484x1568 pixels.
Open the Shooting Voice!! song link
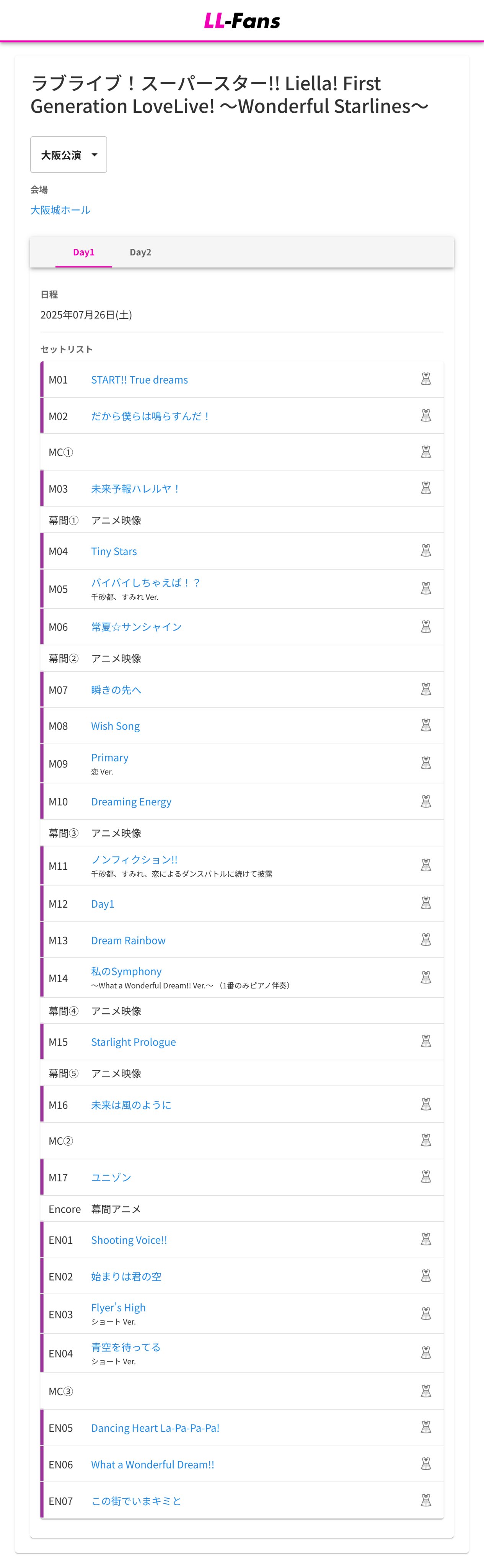tap(129, 1240)
